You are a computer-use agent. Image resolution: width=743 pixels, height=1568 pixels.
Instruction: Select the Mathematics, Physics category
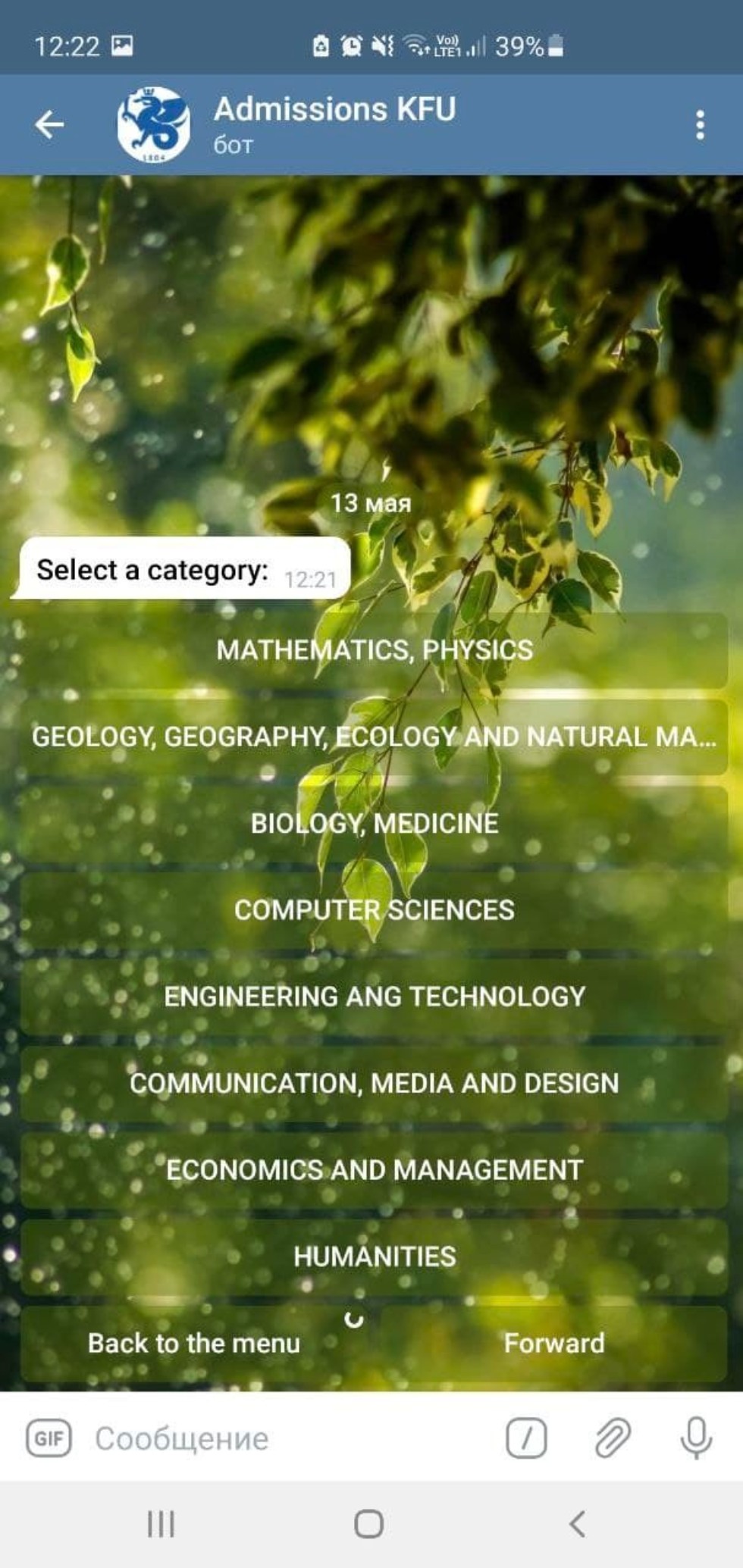click(x=374, y=650)
